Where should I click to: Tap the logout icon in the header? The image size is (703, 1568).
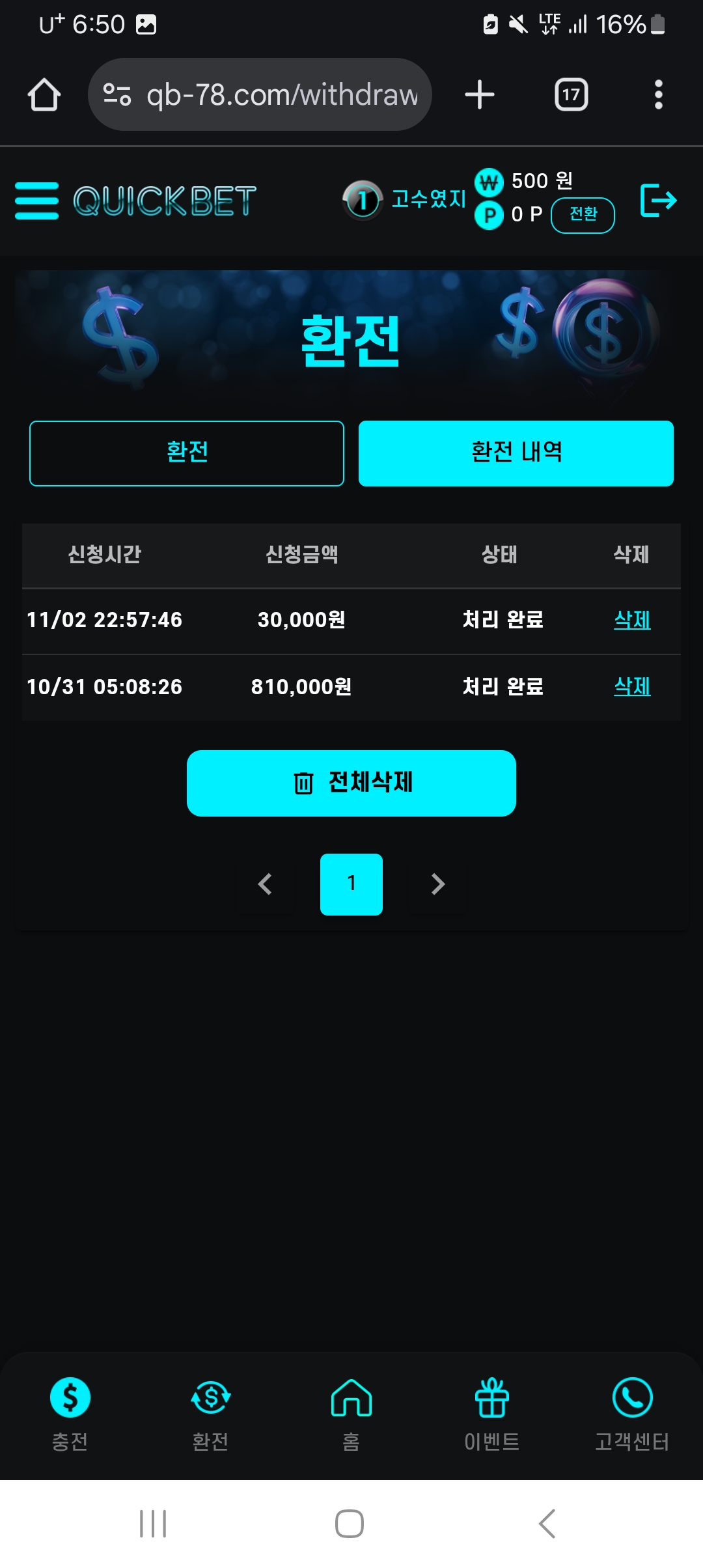point(658,200)
